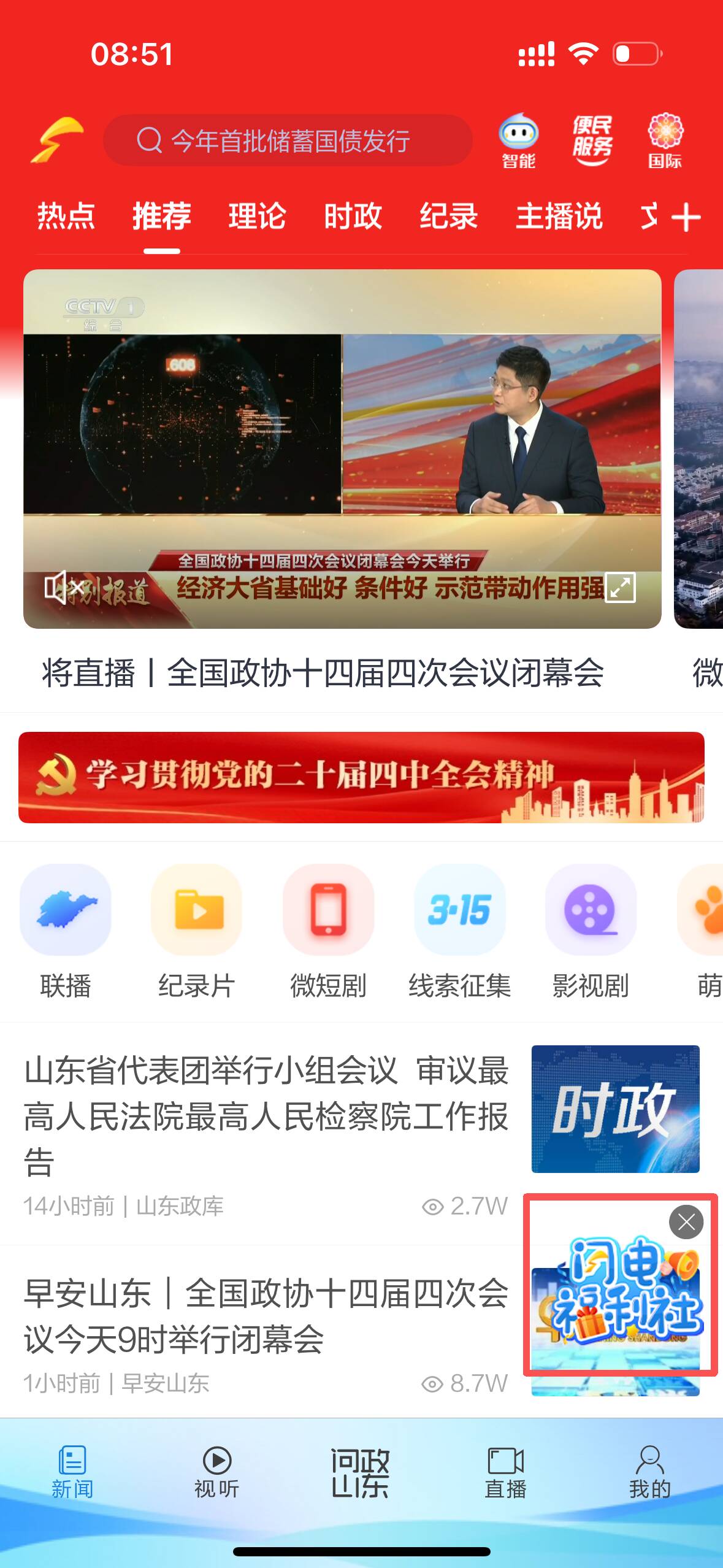Open 便民服务 in the header
The height and width of the screenshot is (1568, 723).
point(592,140)
